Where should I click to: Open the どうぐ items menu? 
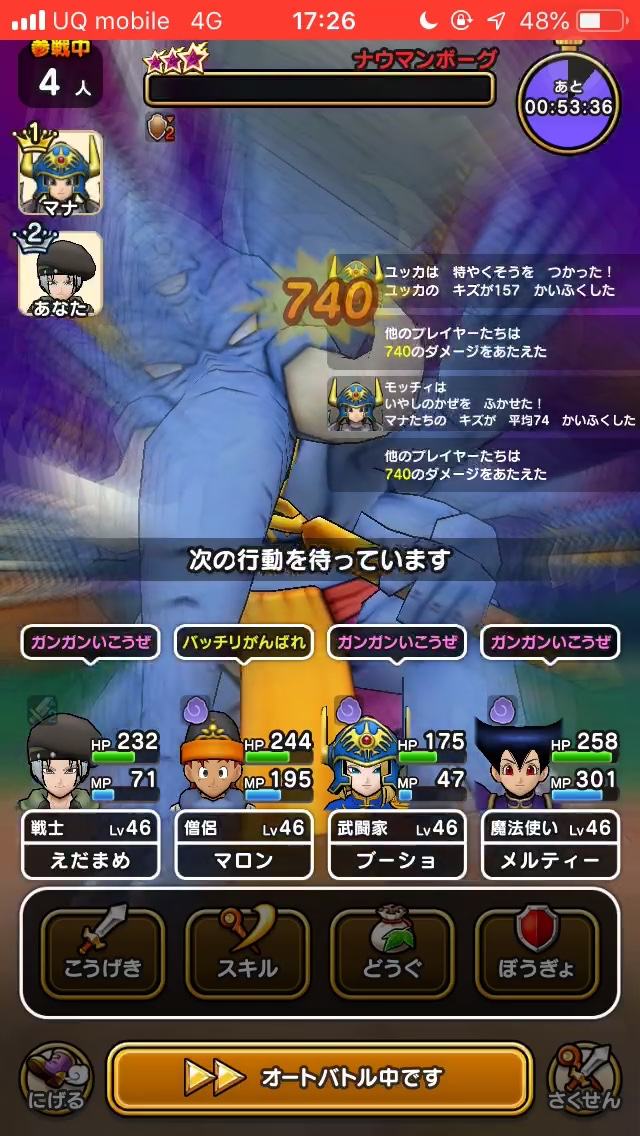(392, 953)
